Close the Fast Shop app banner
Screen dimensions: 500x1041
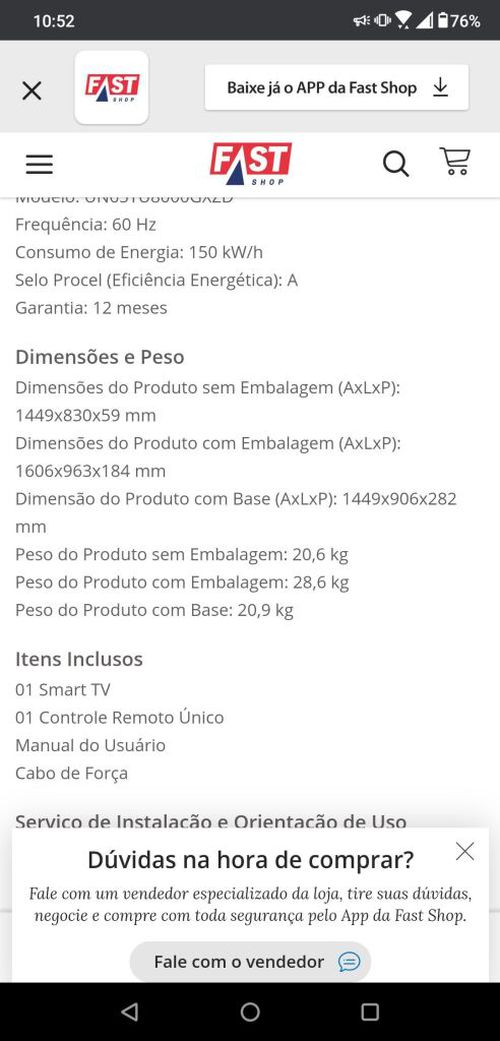click(x=32, y=90)
